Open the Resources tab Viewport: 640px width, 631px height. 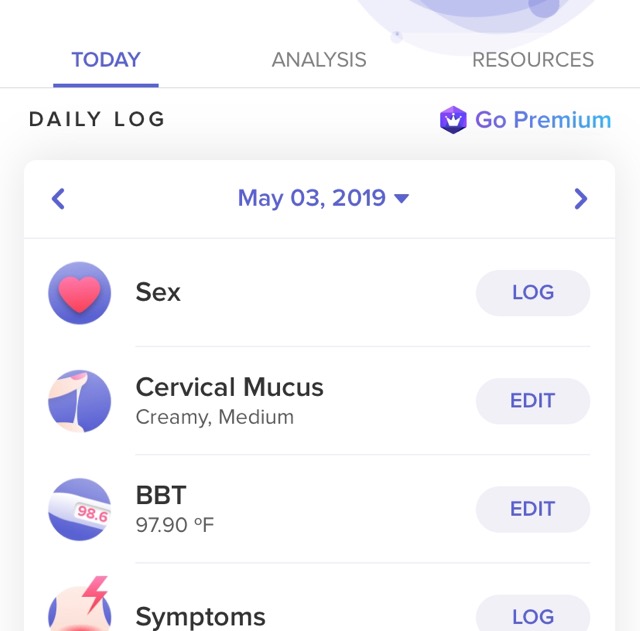click(532, 60)
